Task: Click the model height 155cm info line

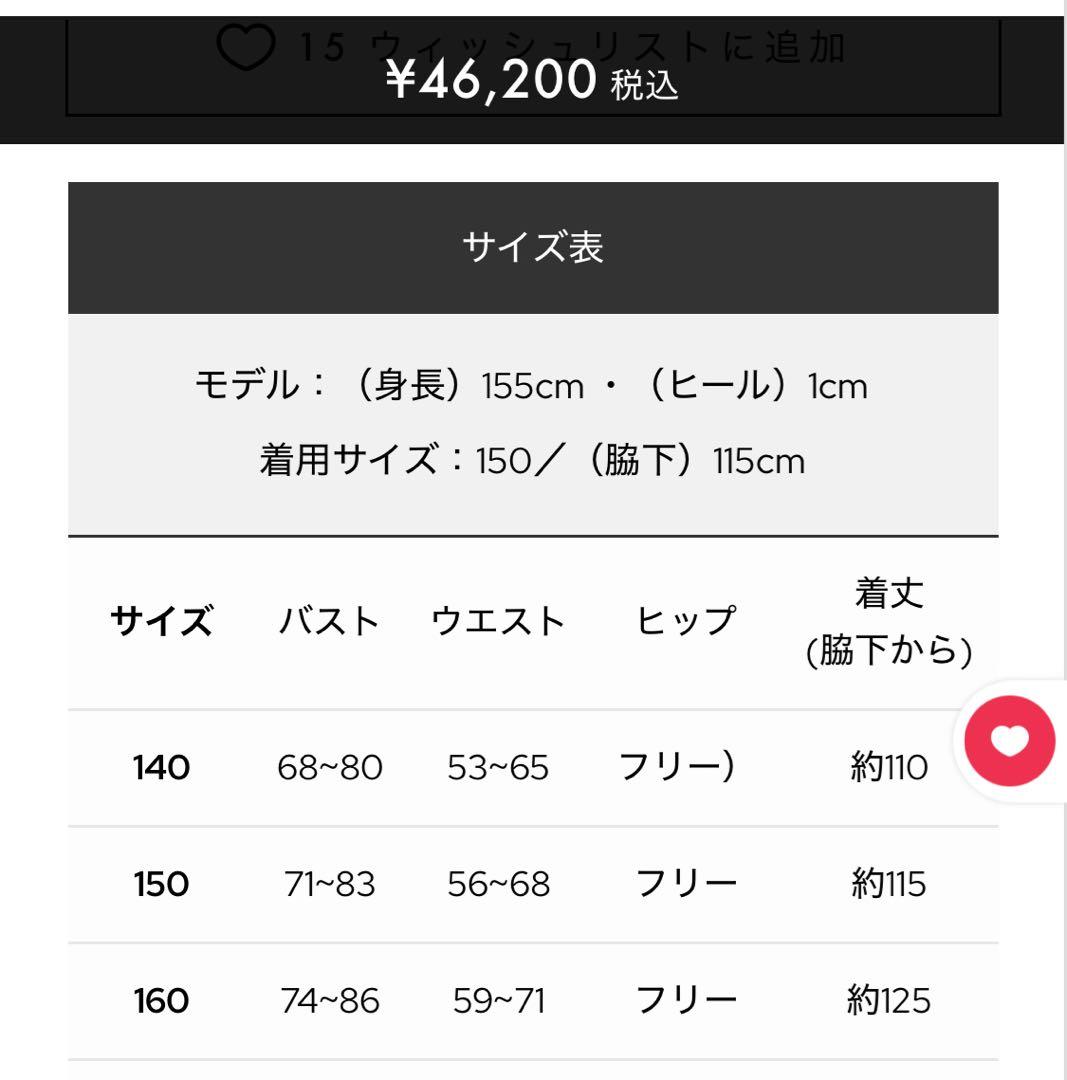Action: tap(530, 383)
